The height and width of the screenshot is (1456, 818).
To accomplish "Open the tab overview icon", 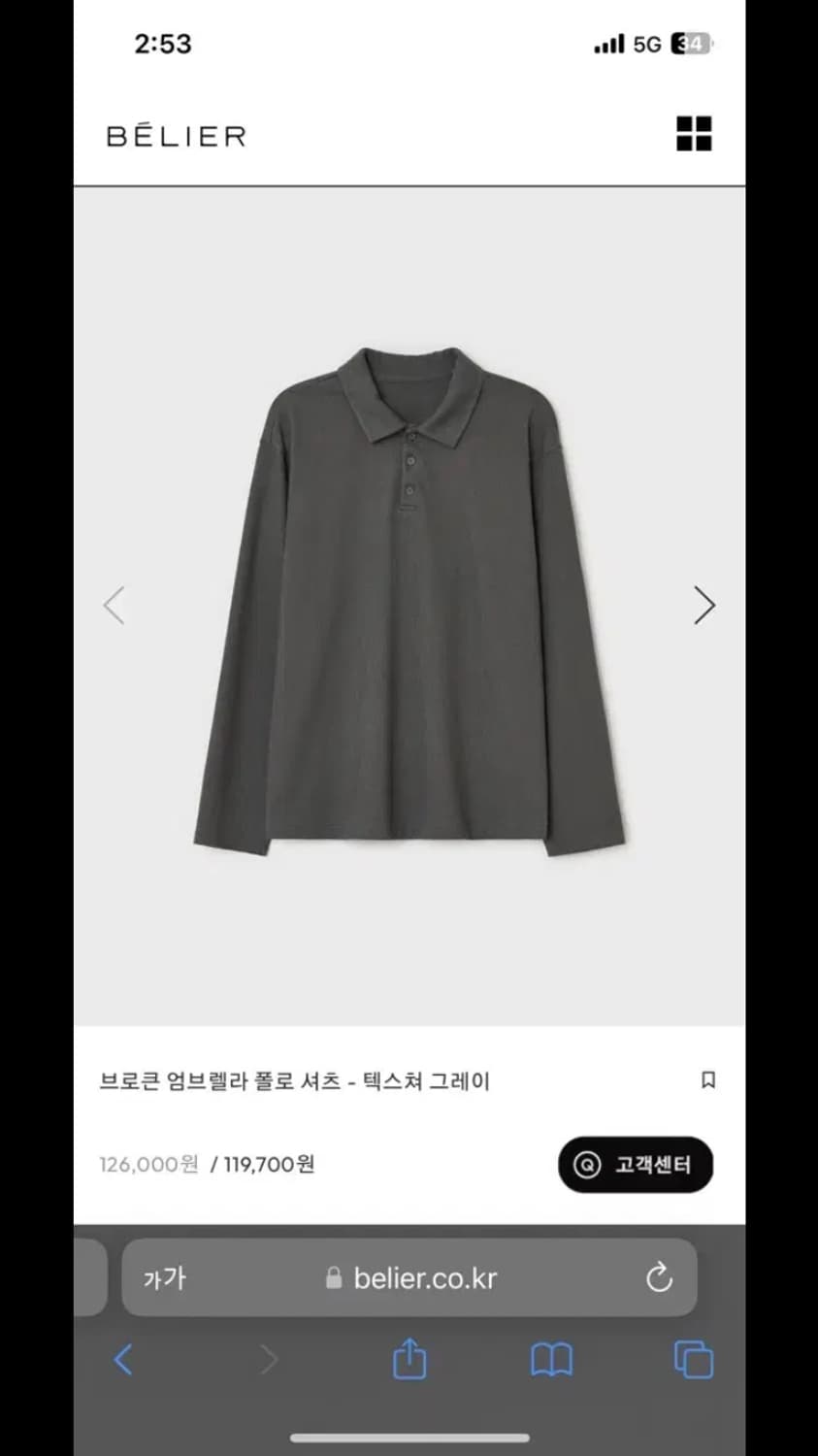I will [x=692, y=1360].
